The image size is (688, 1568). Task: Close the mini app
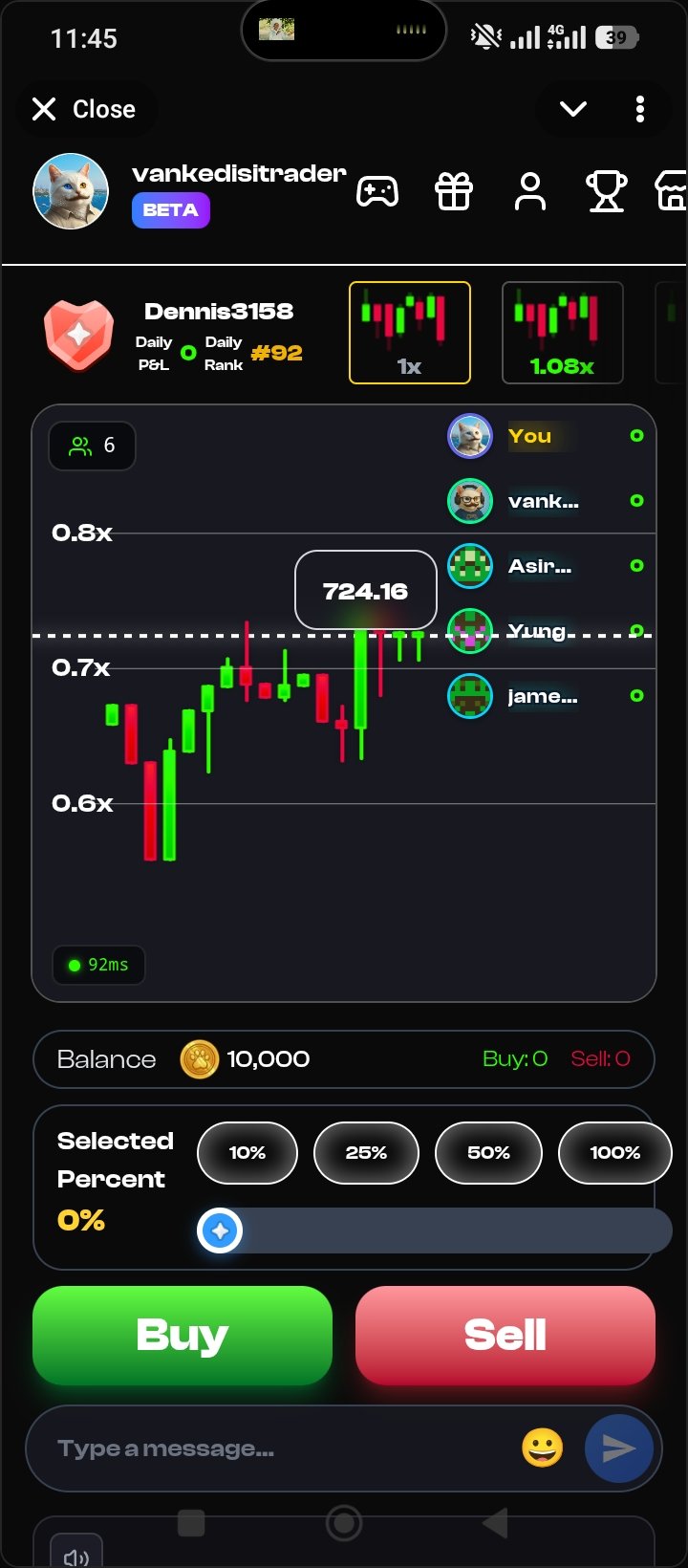(x=84, y=109)
